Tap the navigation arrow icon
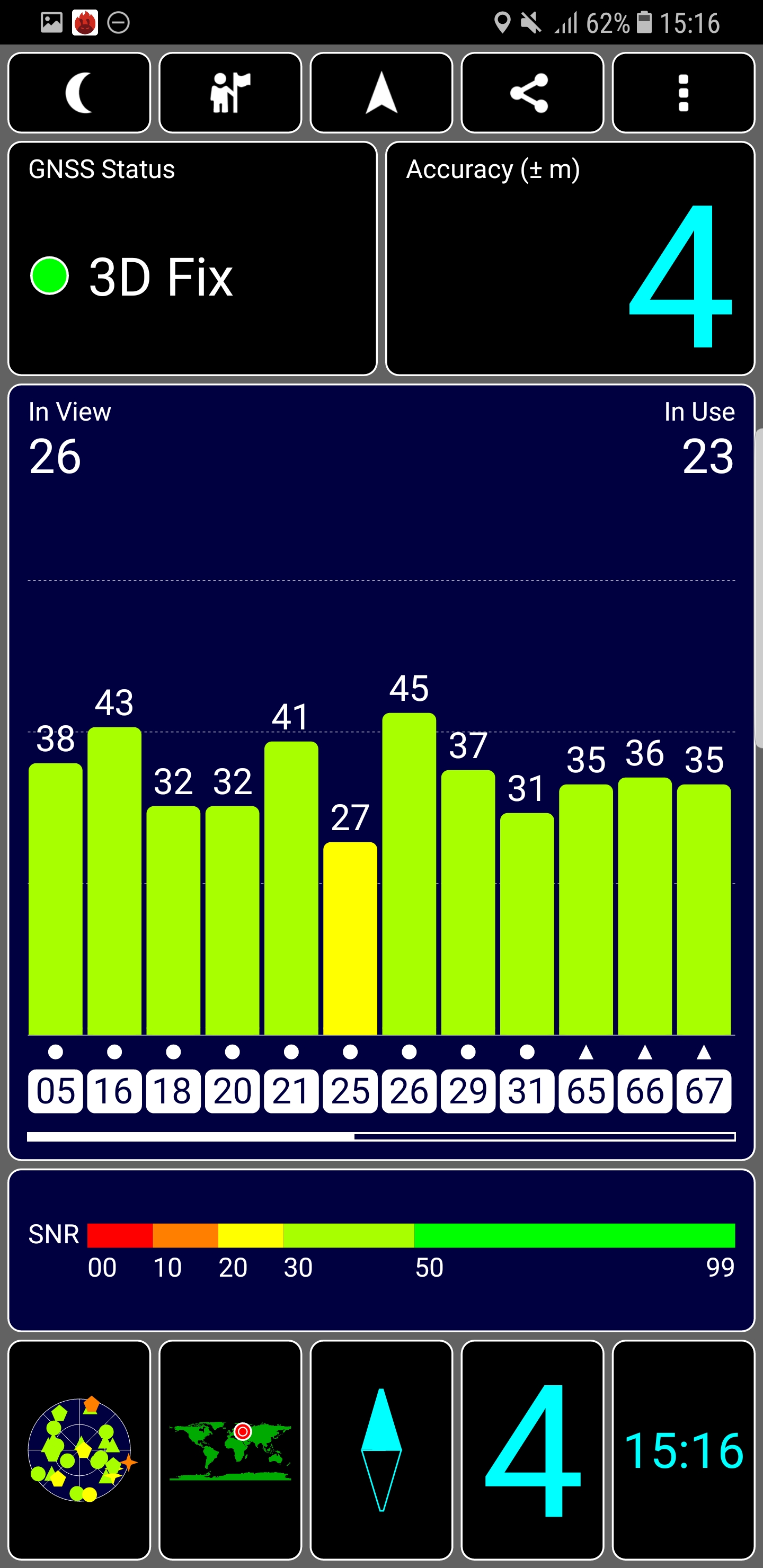 [381, 93]
